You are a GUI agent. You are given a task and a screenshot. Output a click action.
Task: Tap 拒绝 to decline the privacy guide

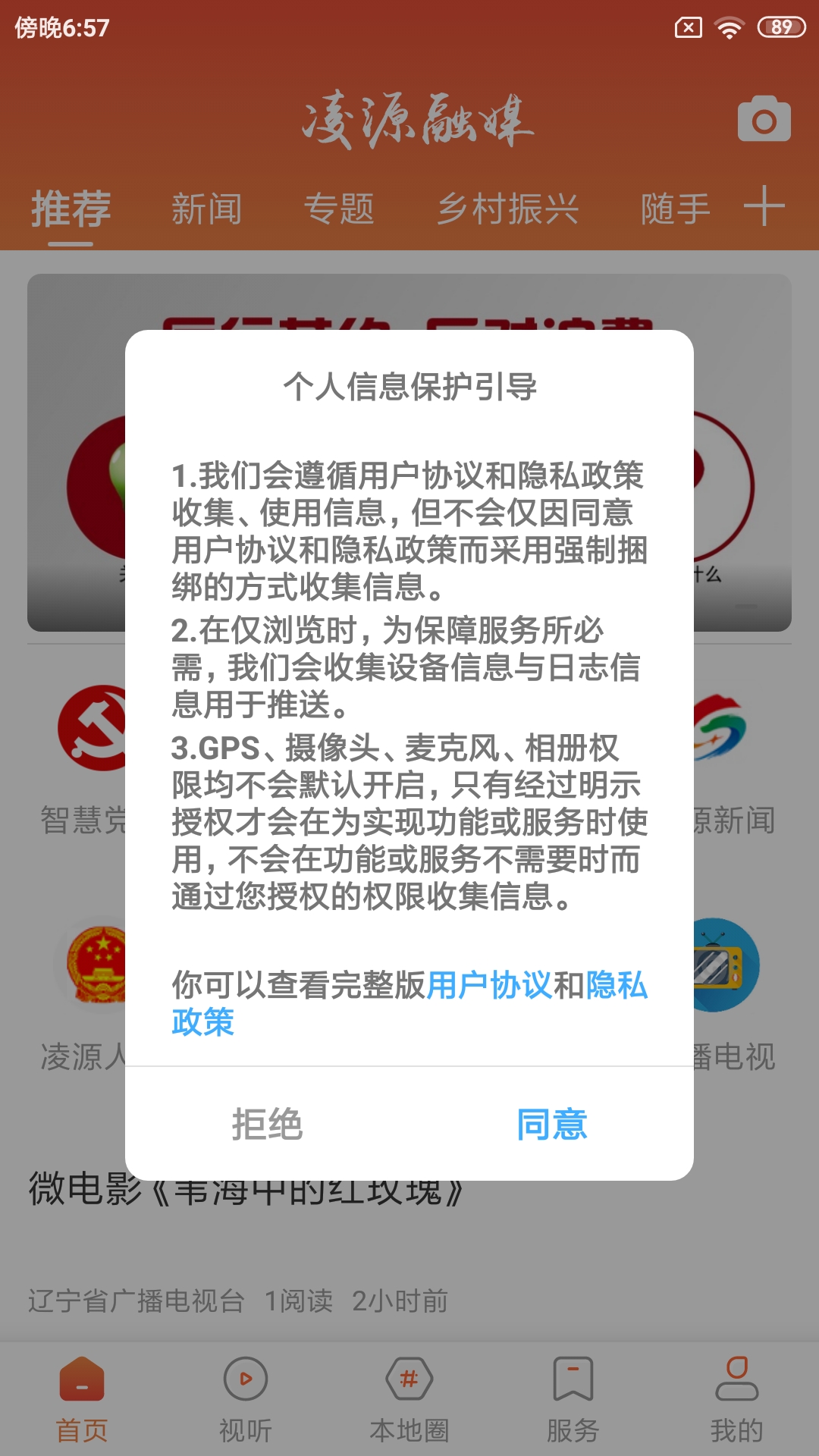coord(267,1124)
